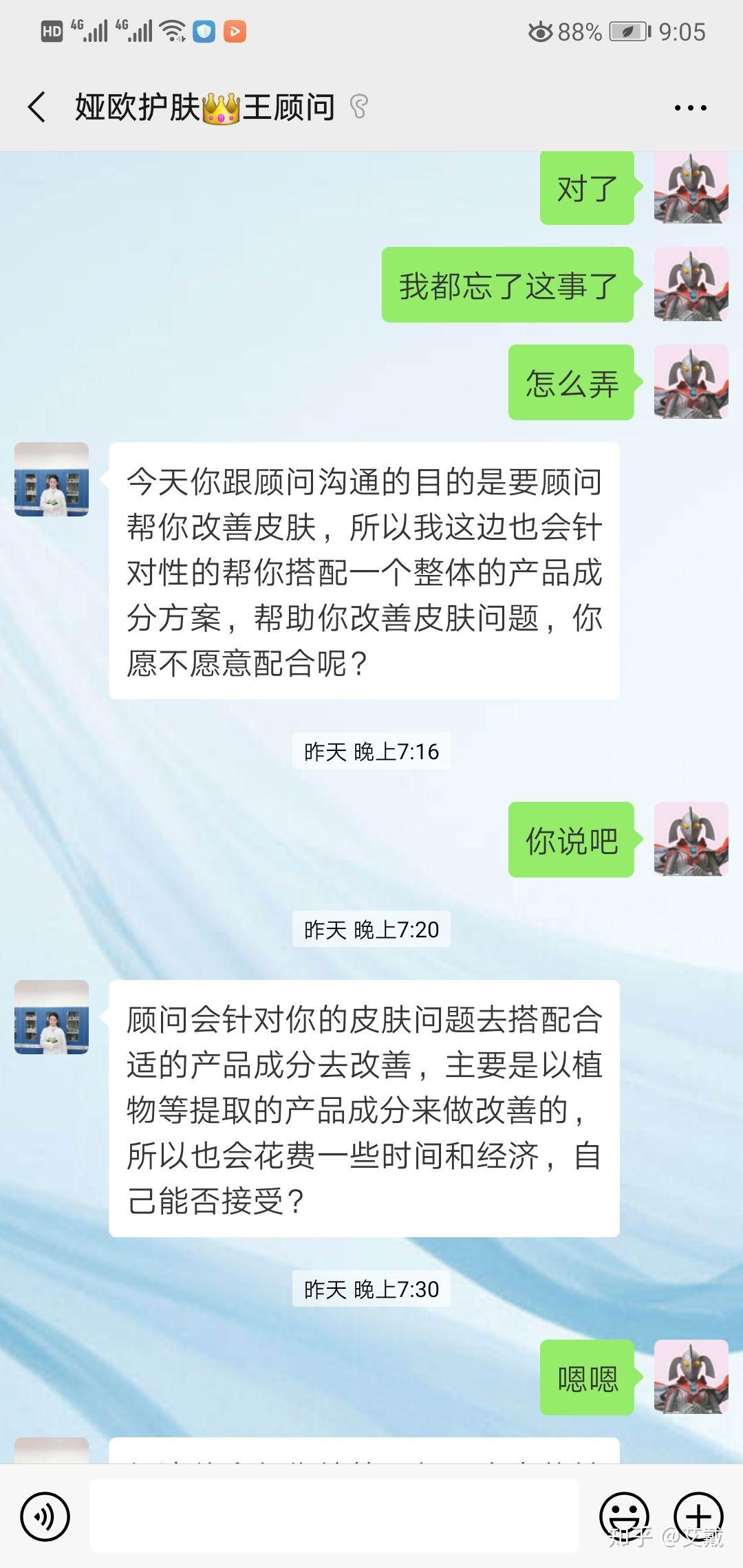Go back to the chat list

tap(37, 107)
